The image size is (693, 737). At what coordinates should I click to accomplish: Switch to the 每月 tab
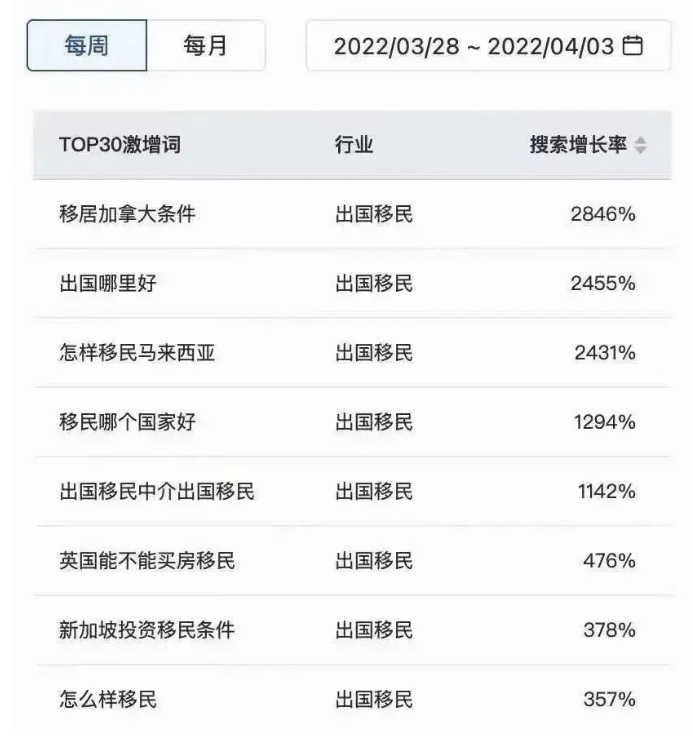pyautogui.click(x=206, y=46)
